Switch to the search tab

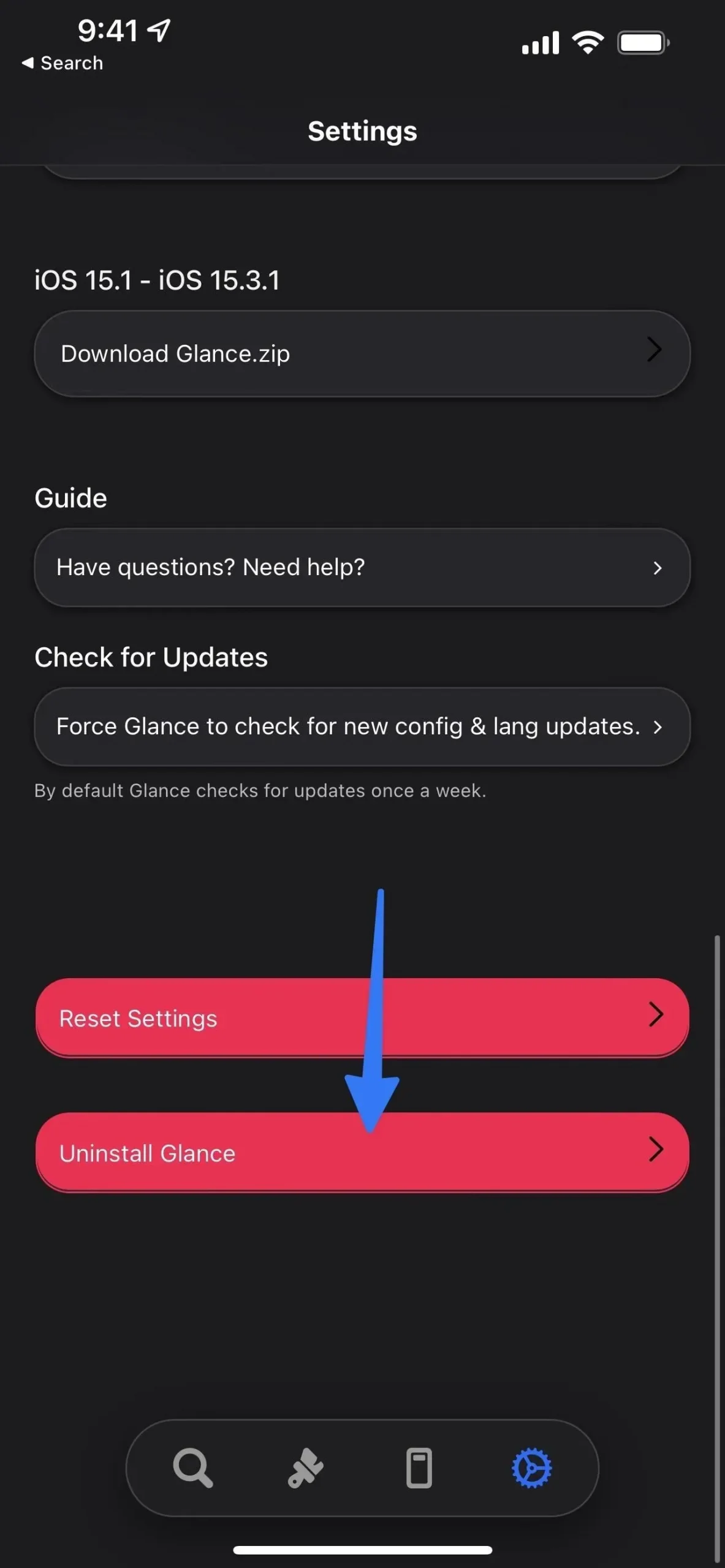(x=193, y=1468)
